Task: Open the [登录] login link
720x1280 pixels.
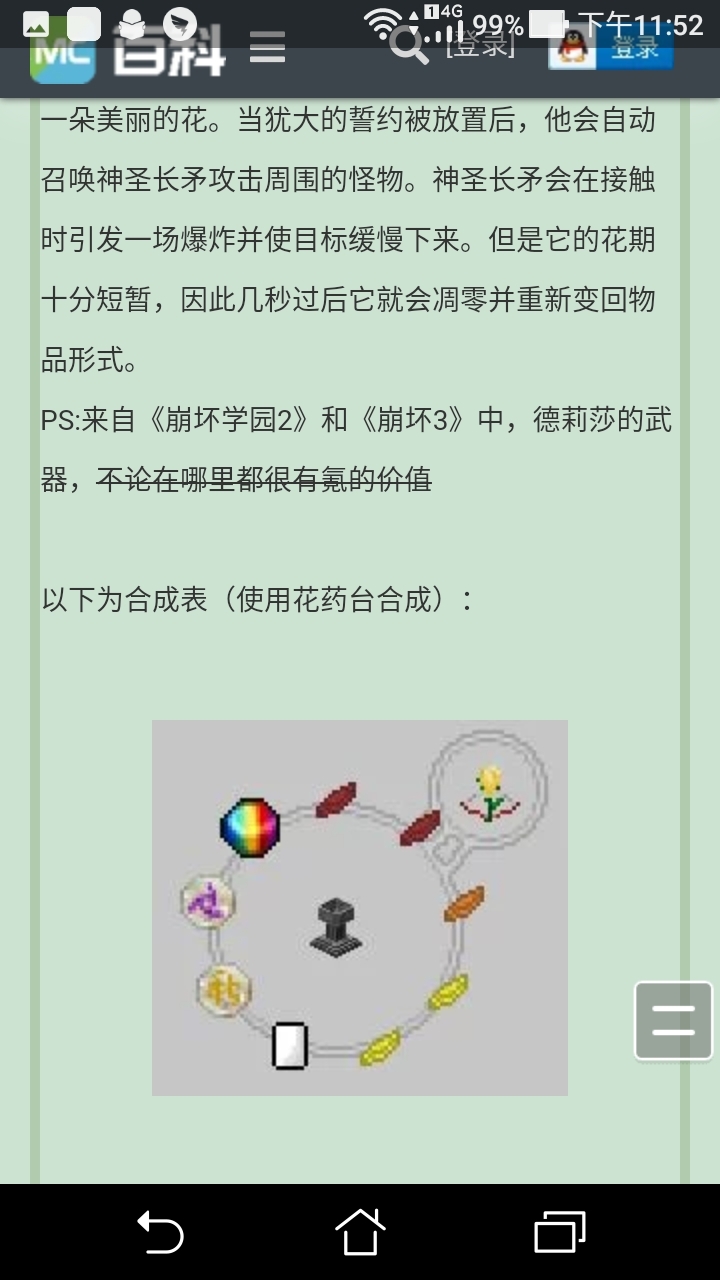Action: [482, 46]
